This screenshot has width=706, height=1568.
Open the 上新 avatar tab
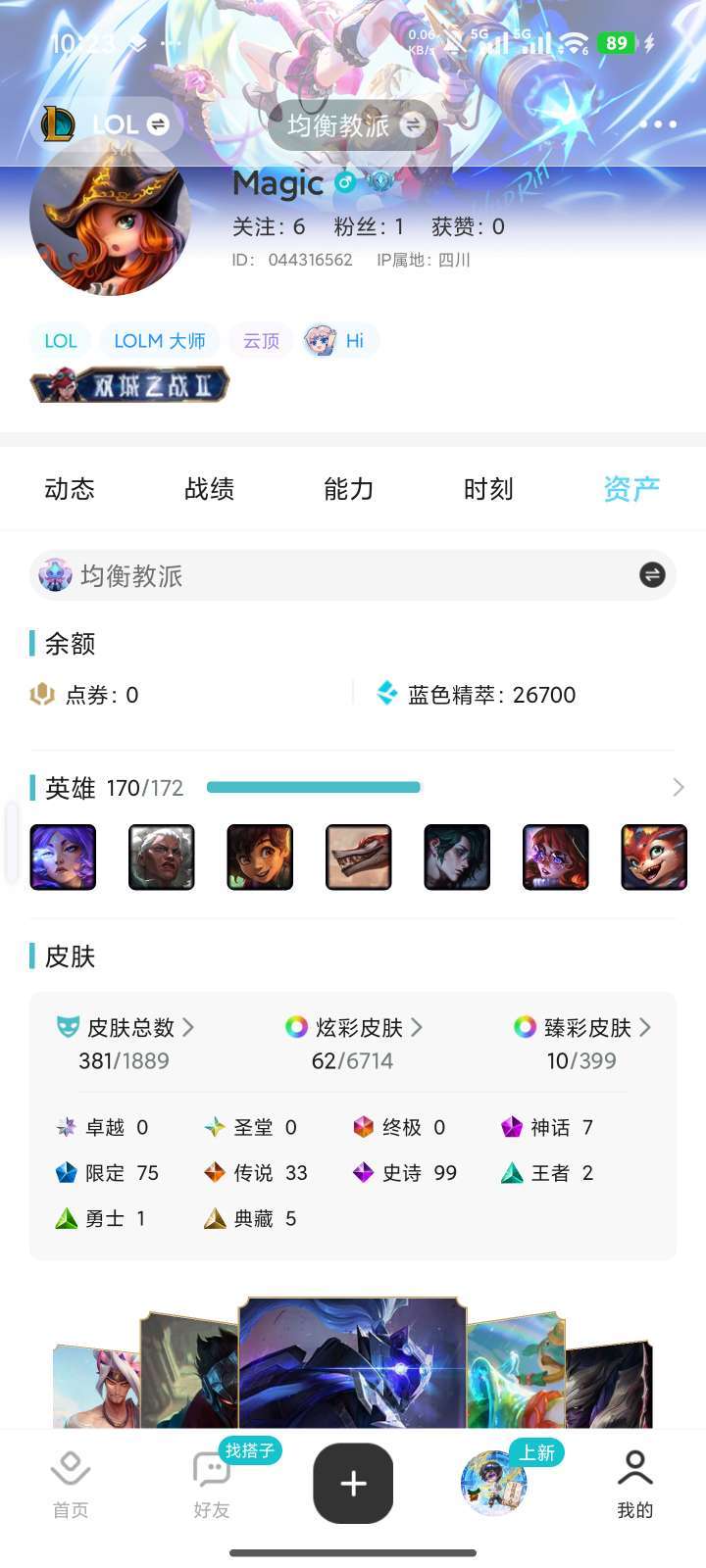[494, 1484]
